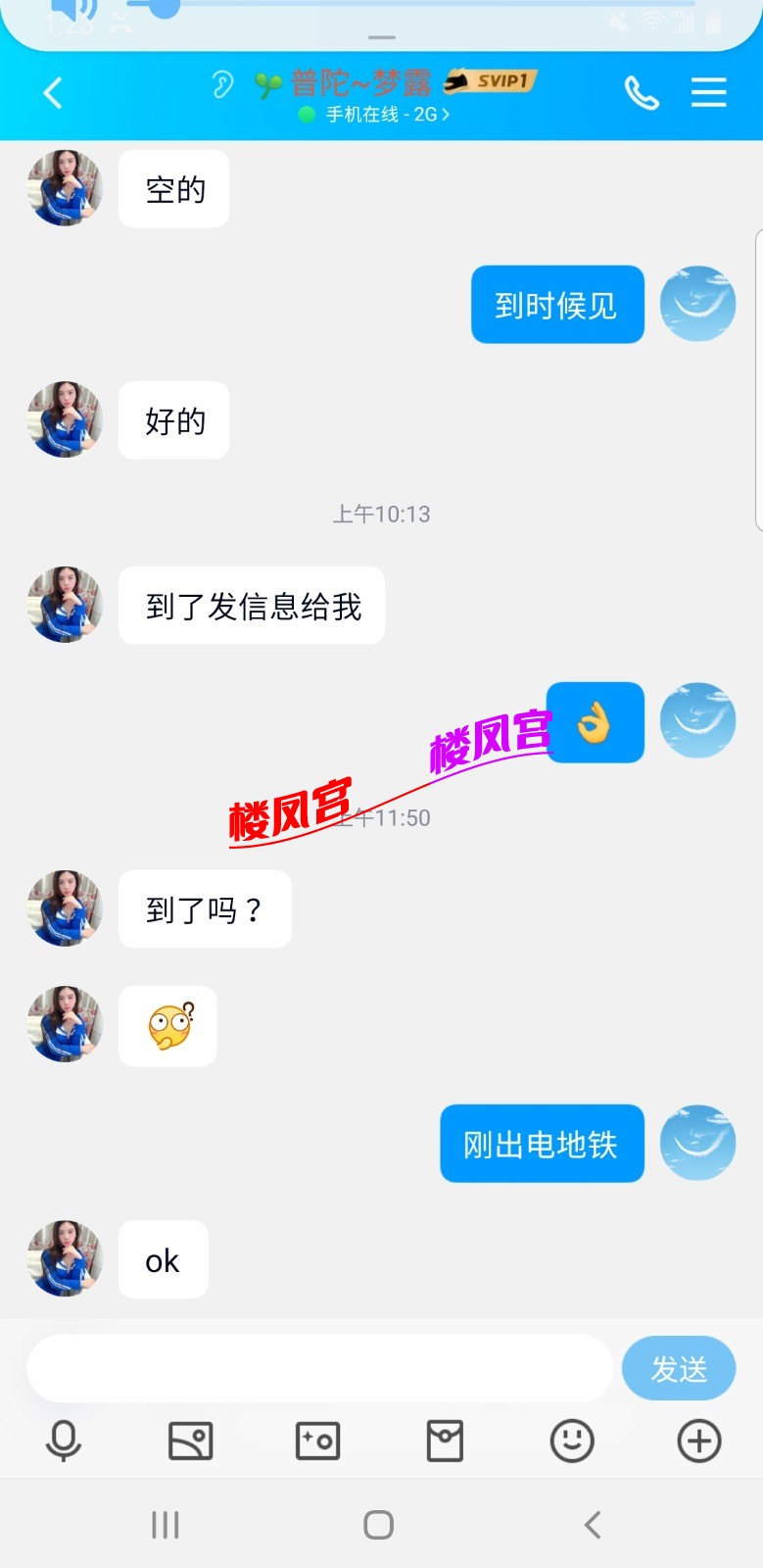Tap the confused-face sticker message
The image size is (763, 1568).
[x=167, y=1025]
